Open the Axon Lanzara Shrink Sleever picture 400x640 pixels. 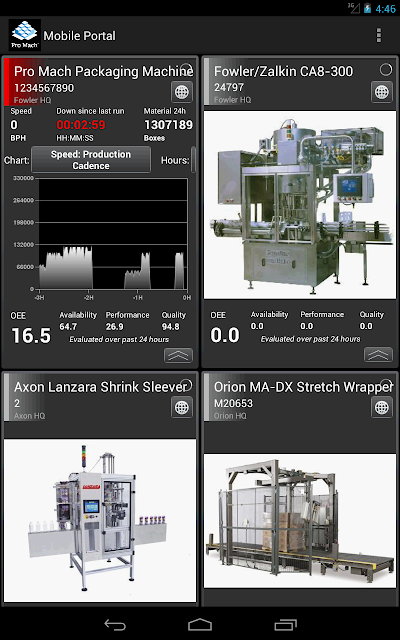pos(100,520)
